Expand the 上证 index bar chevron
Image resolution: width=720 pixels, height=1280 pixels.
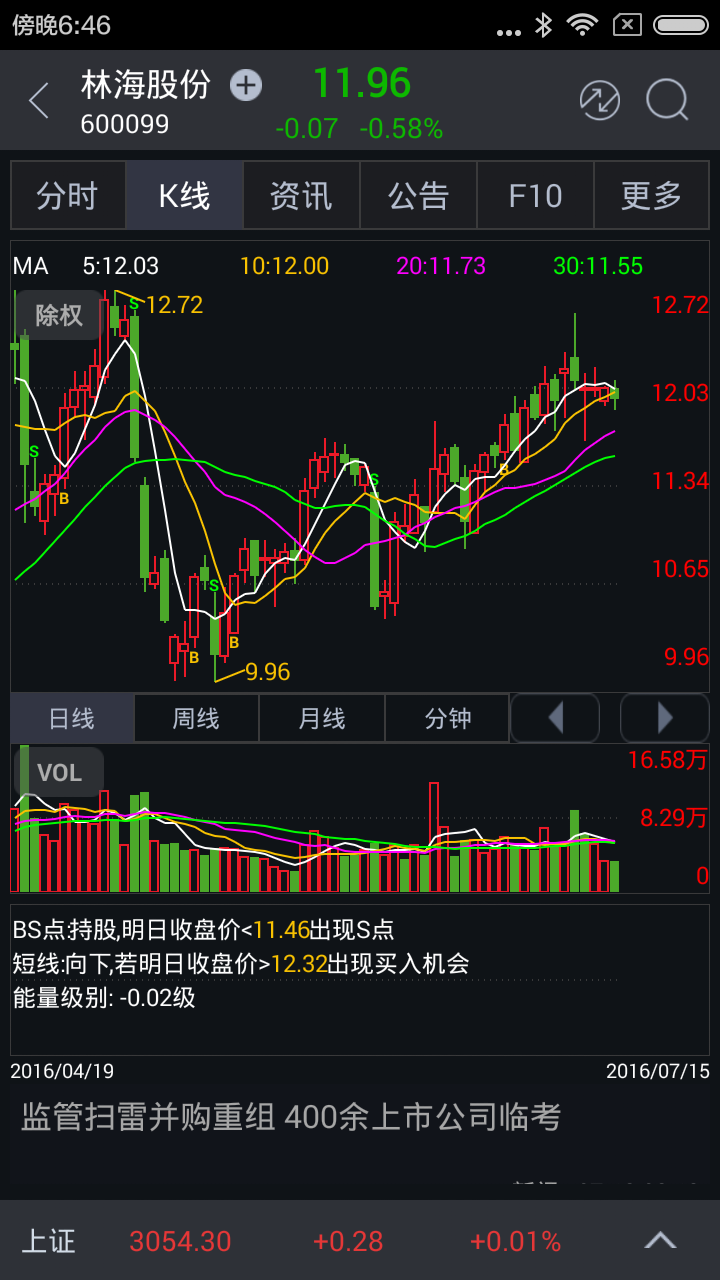click(660, 1241)
